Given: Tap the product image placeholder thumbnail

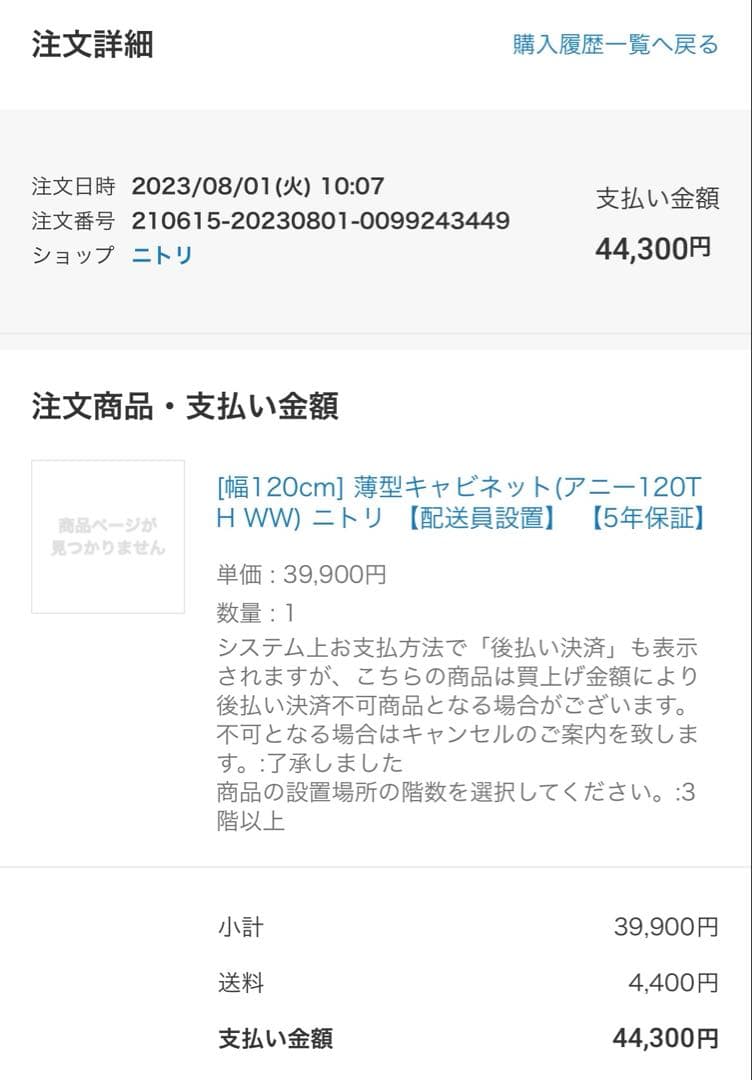Looking at the screenshot, I should 108,537.
